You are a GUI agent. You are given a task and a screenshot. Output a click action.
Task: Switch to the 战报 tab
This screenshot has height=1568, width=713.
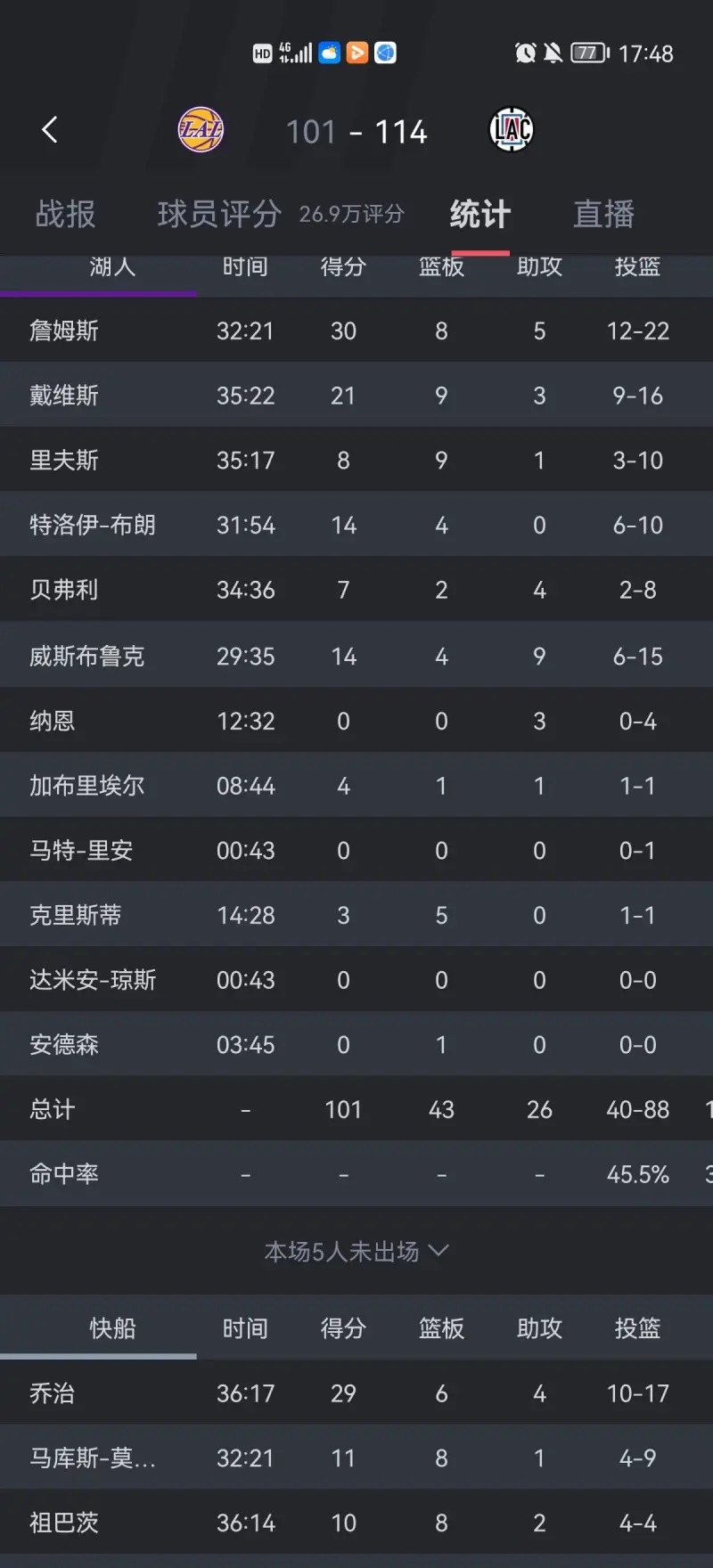coord(65,214)
